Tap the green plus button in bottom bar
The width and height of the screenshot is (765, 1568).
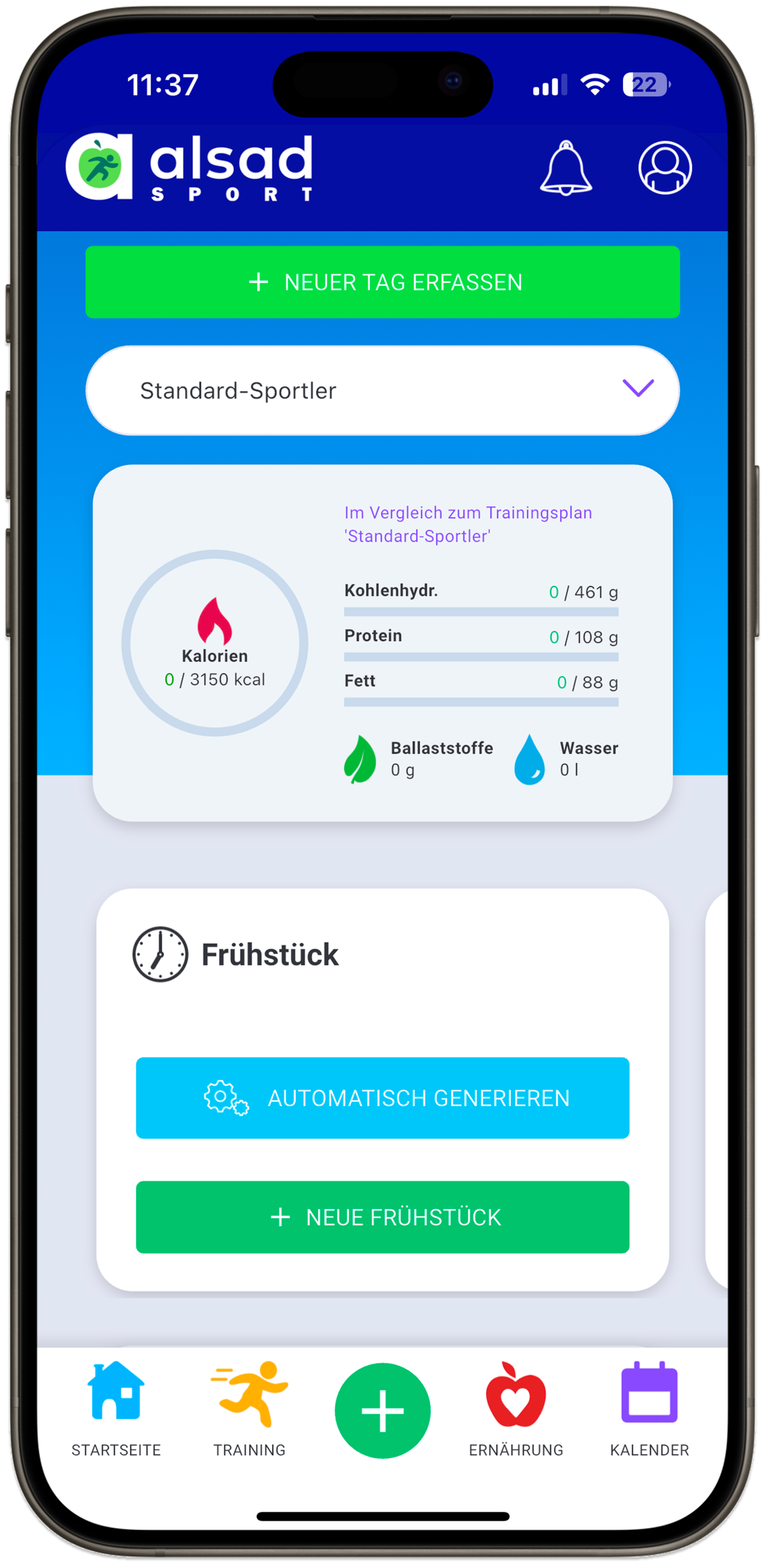382,1411
